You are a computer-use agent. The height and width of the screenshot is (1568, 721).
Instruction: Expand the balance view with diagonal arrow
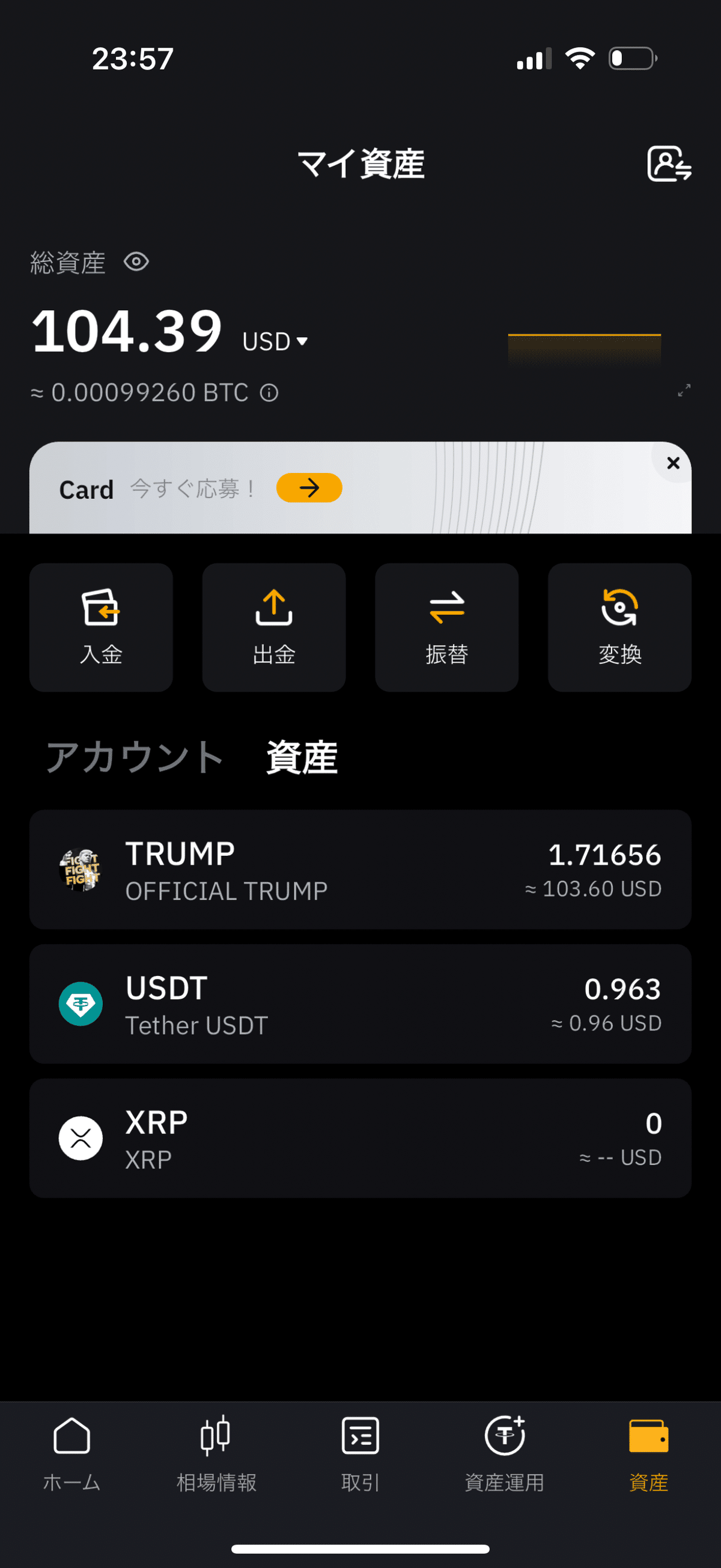[x=684, y=391]
